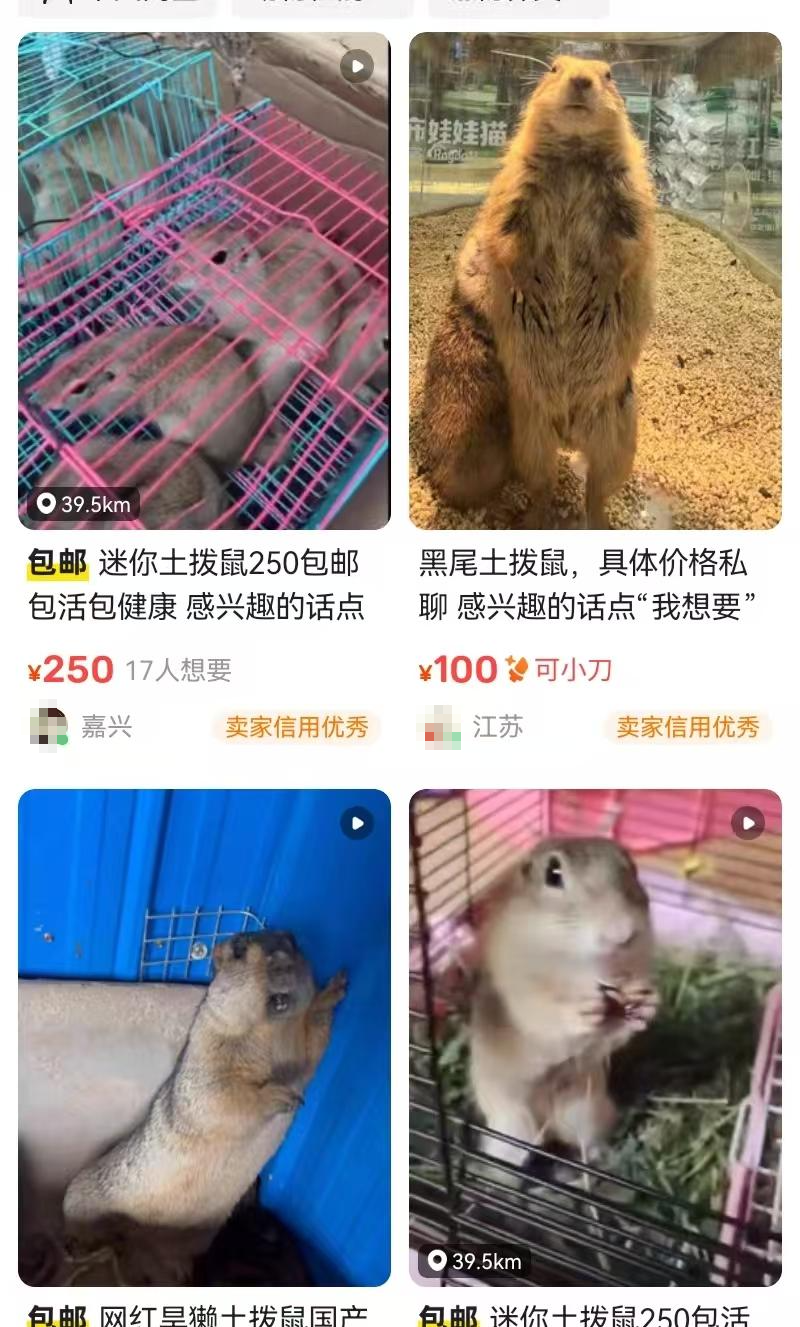800x1327 pixels.
Task: View the 嘉兴 seller's avatar
Action: [x=48, y=727]
